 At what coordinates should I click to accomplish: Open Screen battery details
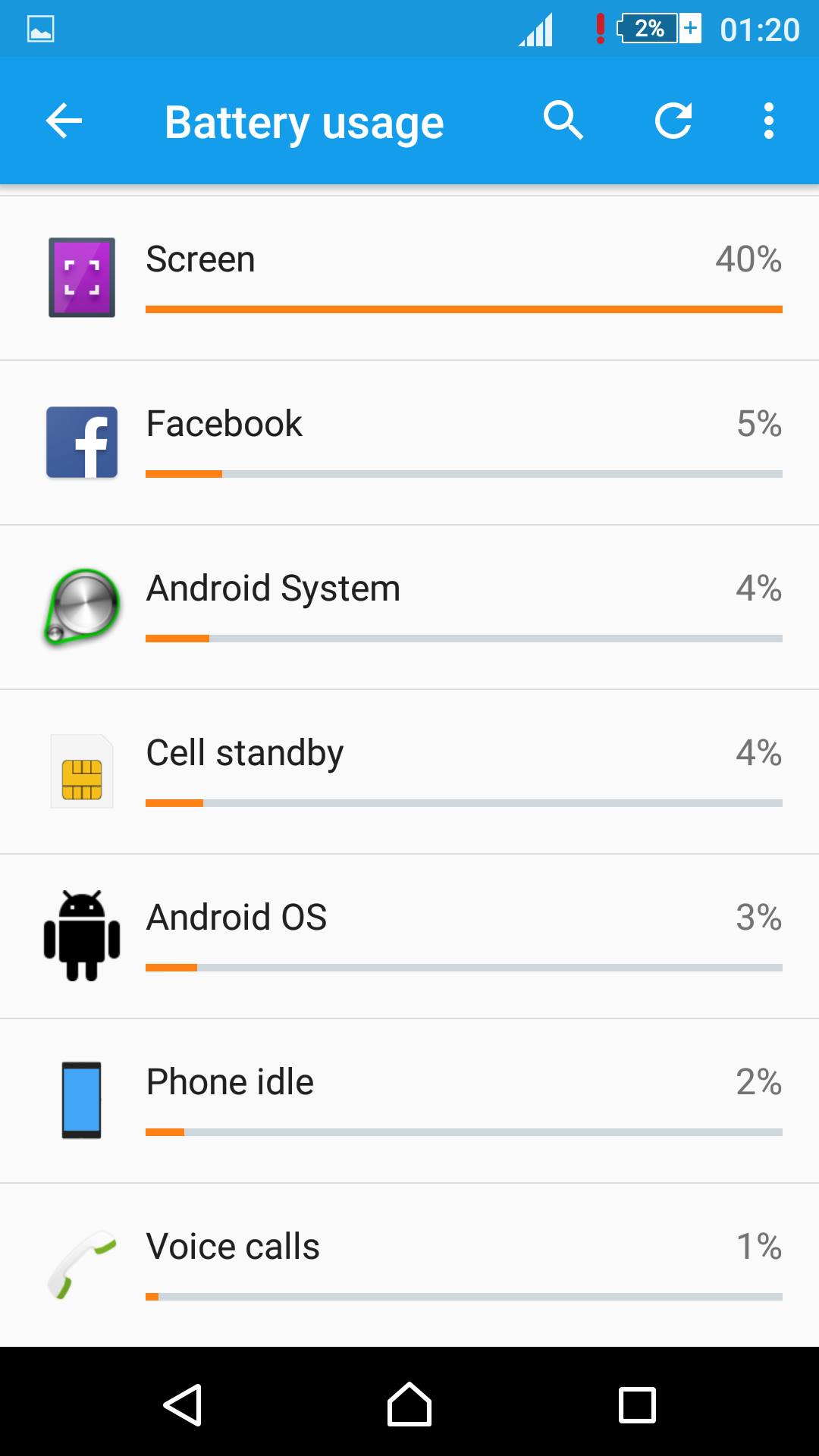[409, 278]
